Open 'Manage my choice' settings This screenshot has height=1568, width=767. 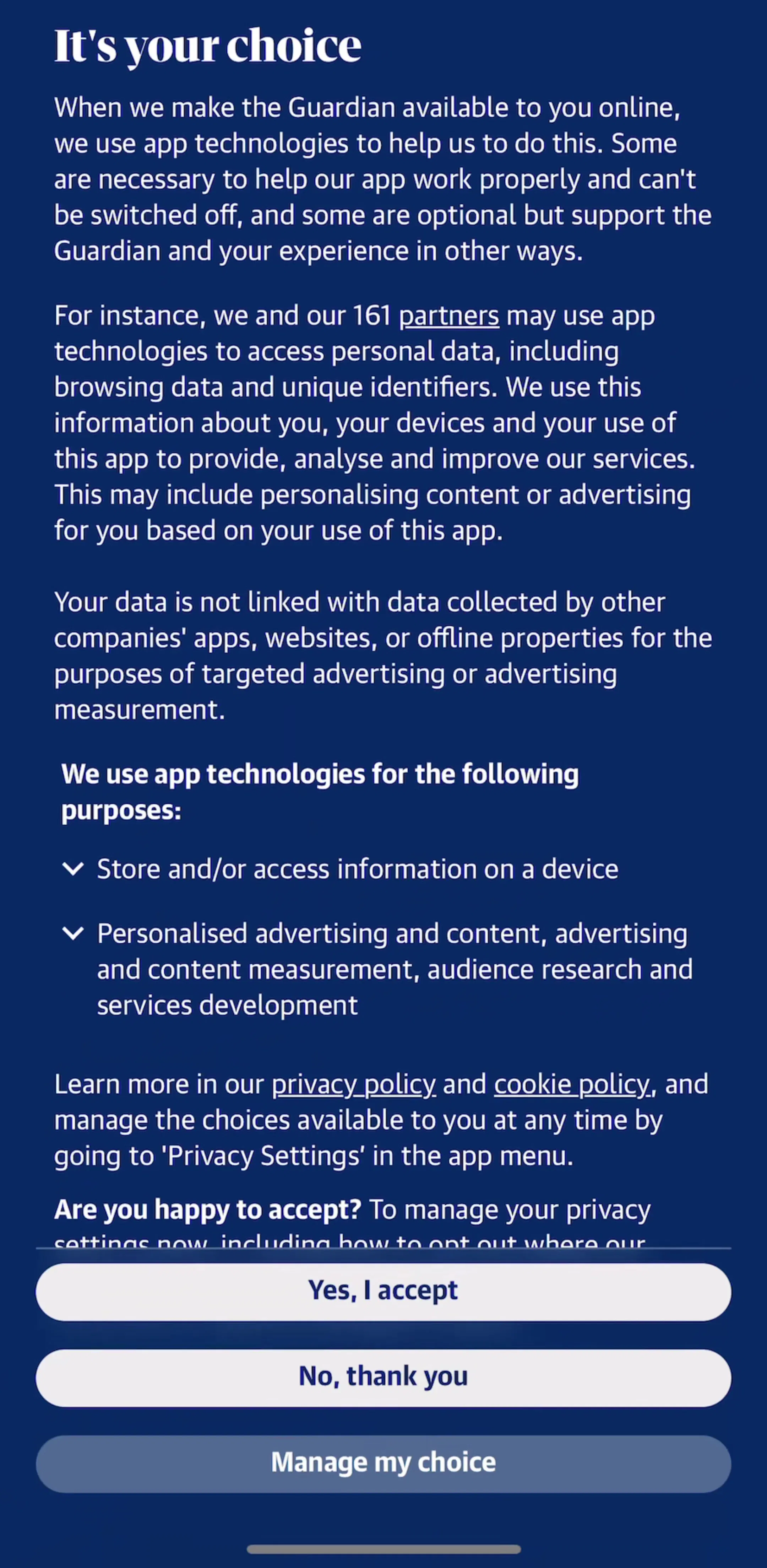383,1463
